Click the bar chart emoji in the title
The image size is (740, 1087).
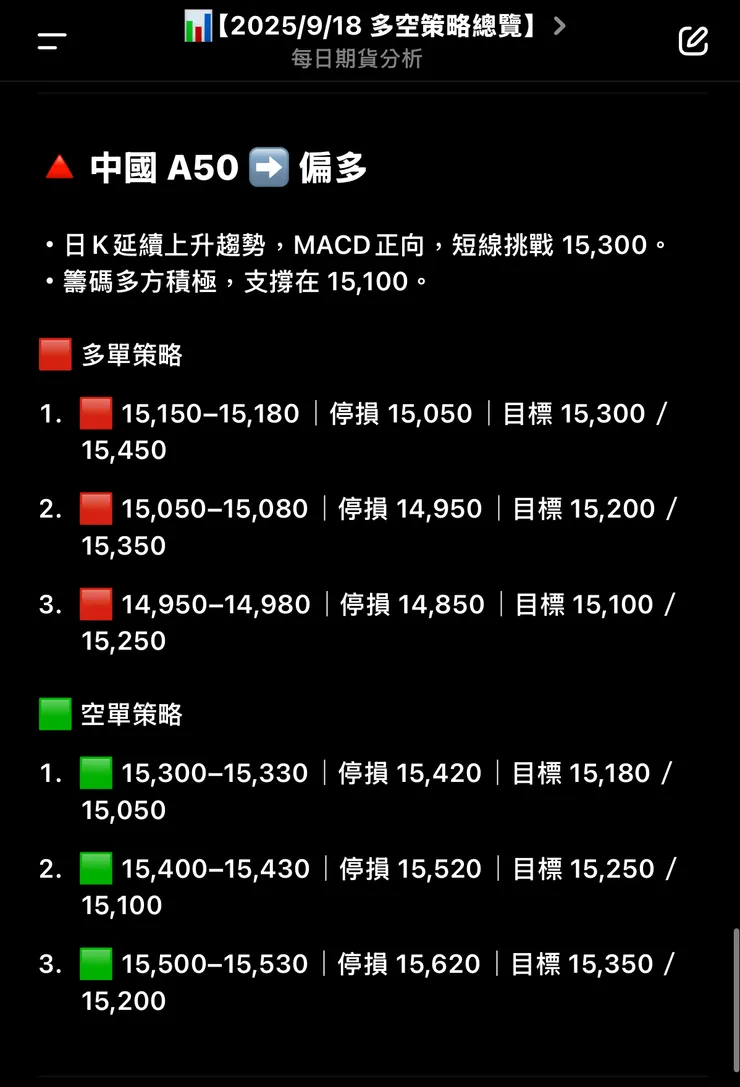point(198,28)
